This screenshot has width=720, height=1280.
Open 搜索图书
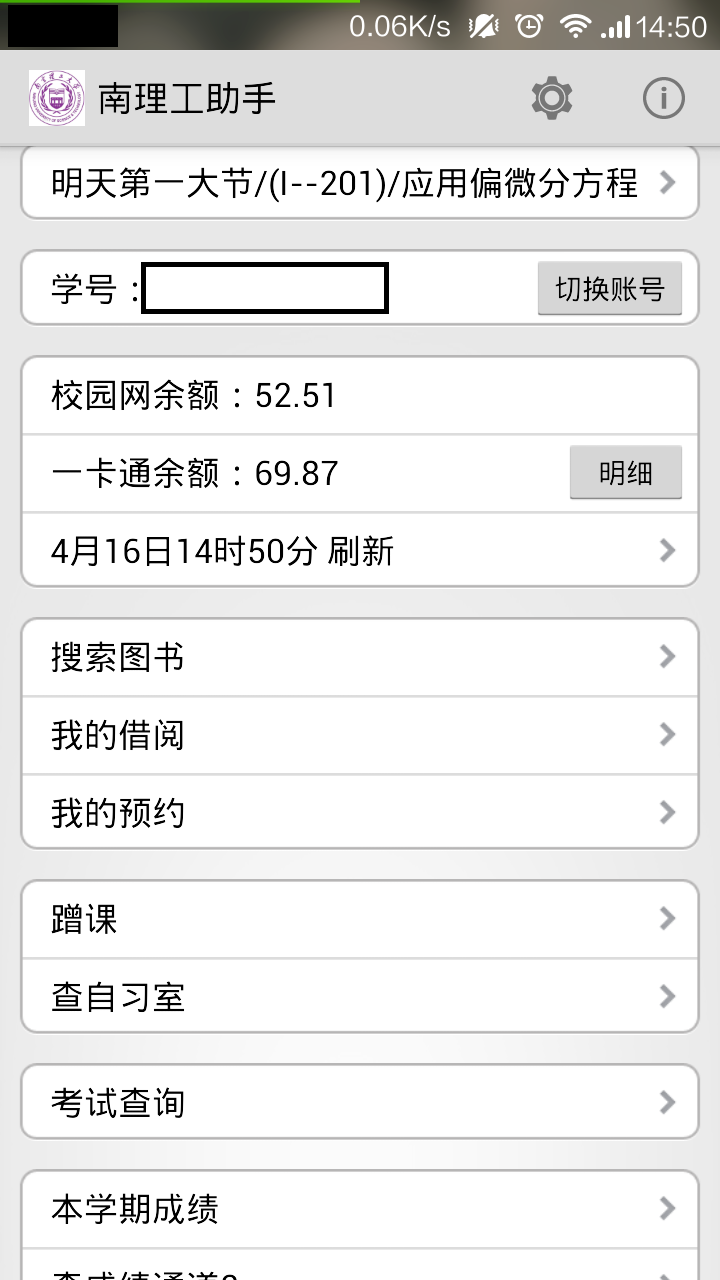tap(360, 657)
